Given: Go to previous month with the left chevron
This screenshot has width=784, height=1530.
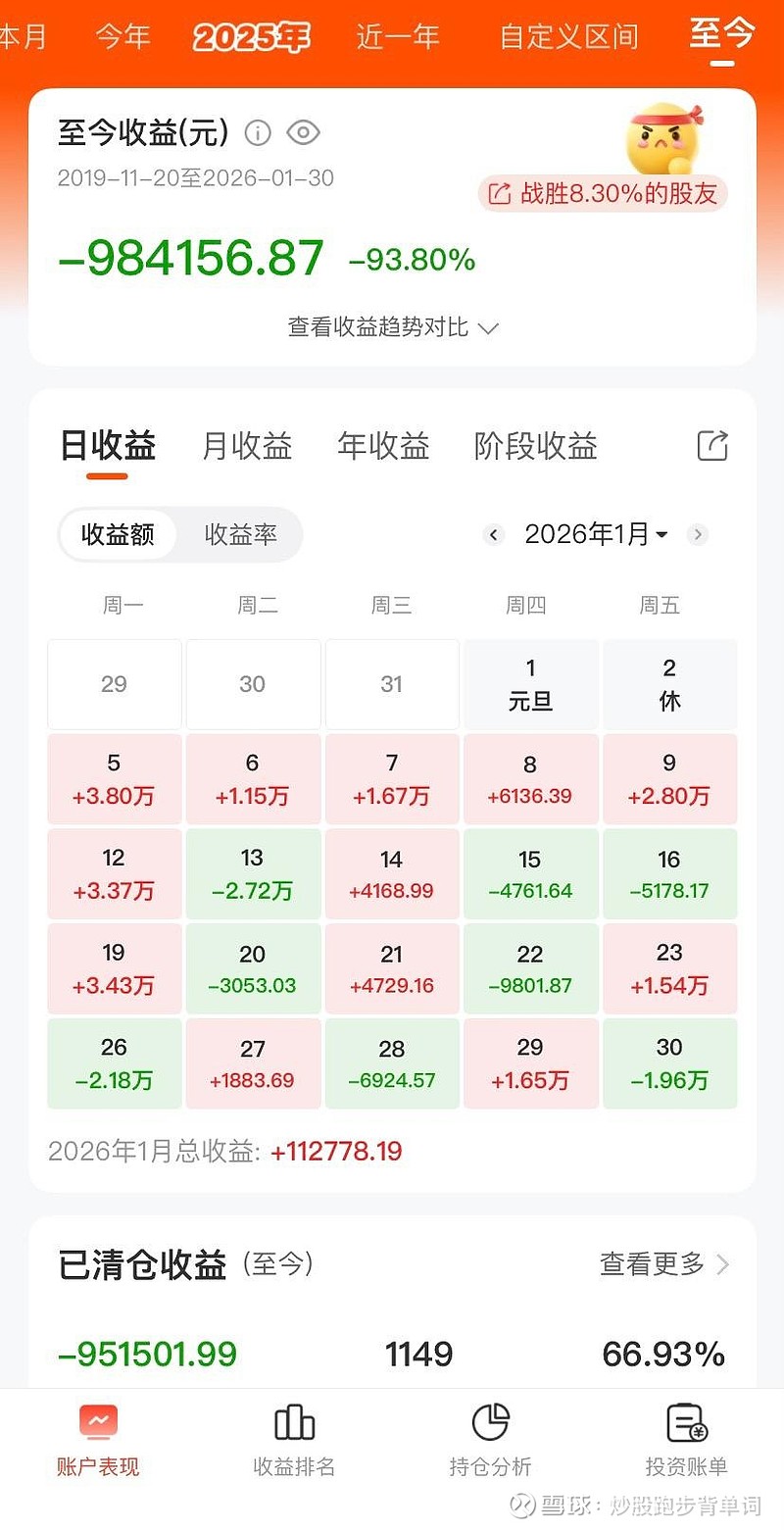Looking at the screenshot, I should tap(493, 534).
